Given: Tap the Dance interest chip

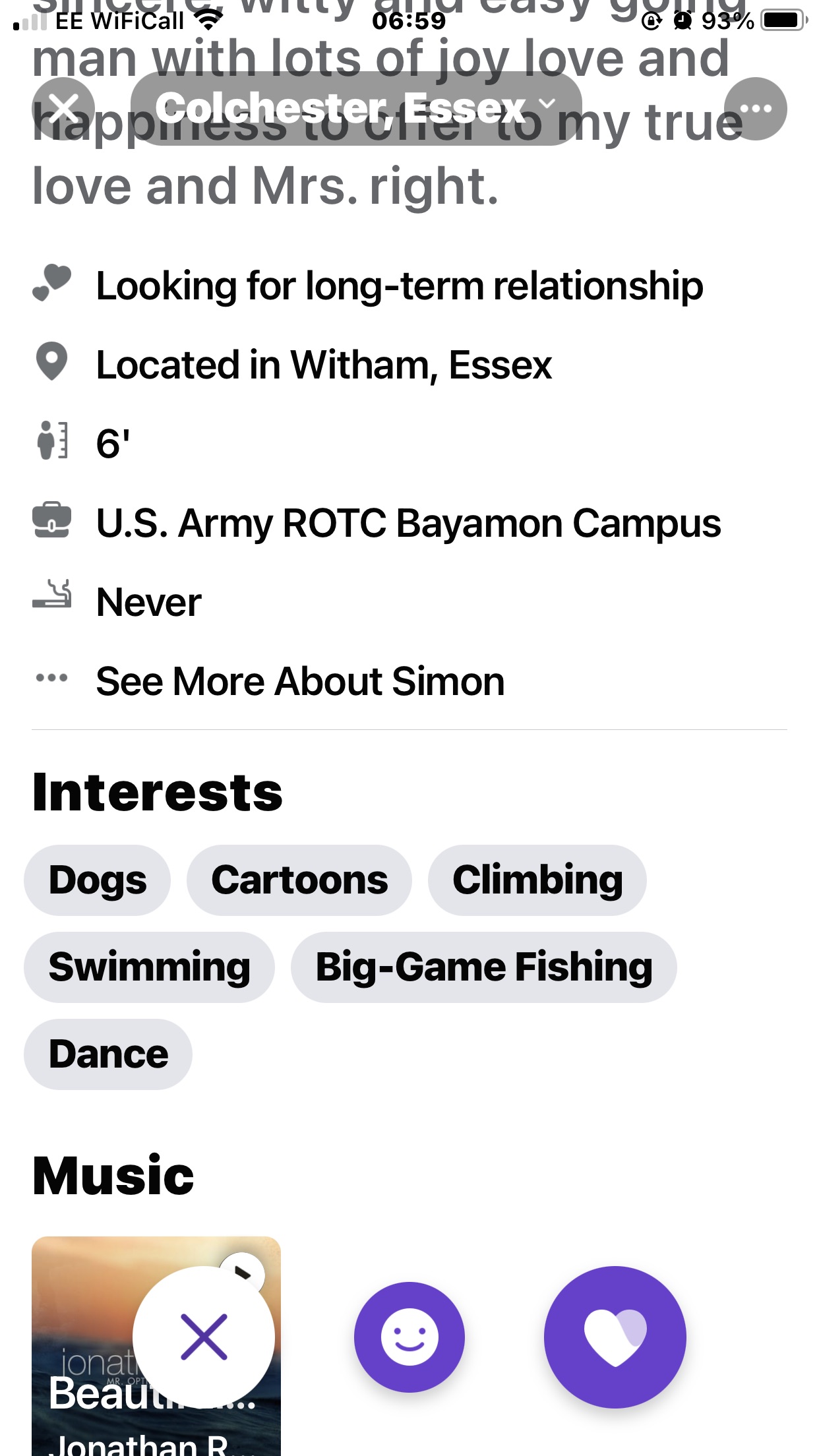Looking at the screenshot, I should (108, 1054).
